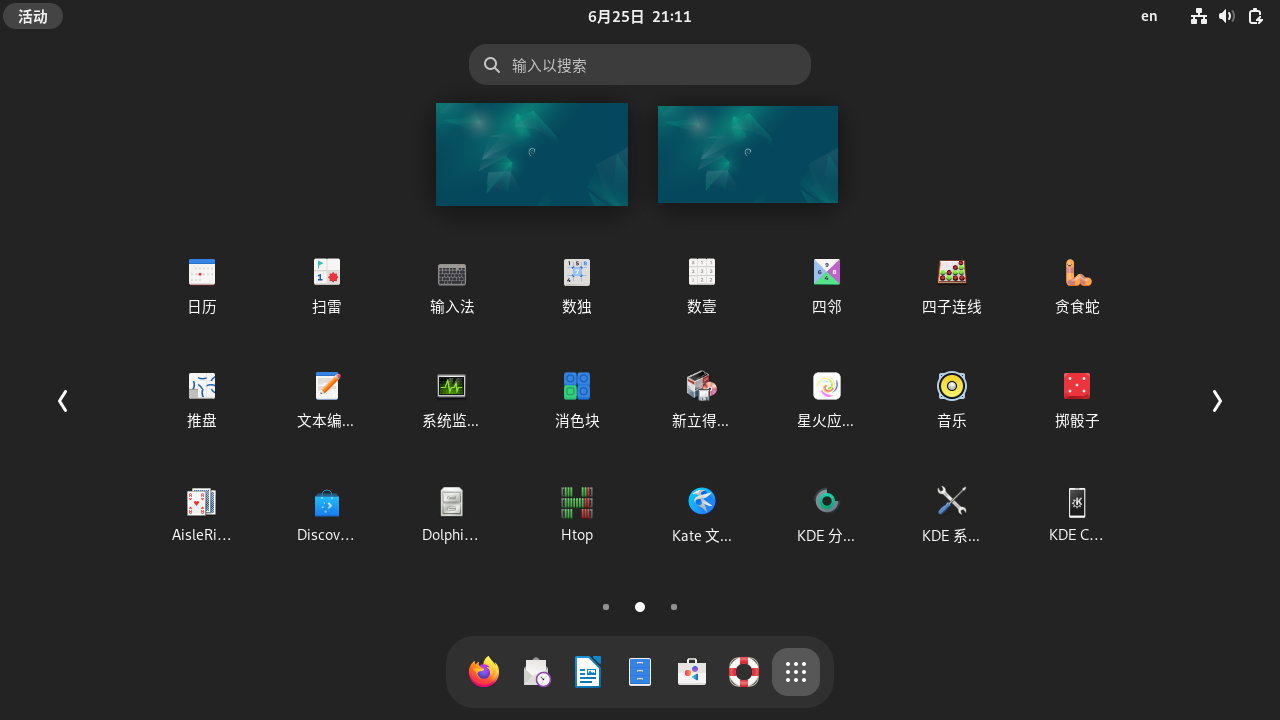Select the first workspace thumbnail
Viewport: 1280px width, 720px height.
pyautogui.click(x=532, y=154)
